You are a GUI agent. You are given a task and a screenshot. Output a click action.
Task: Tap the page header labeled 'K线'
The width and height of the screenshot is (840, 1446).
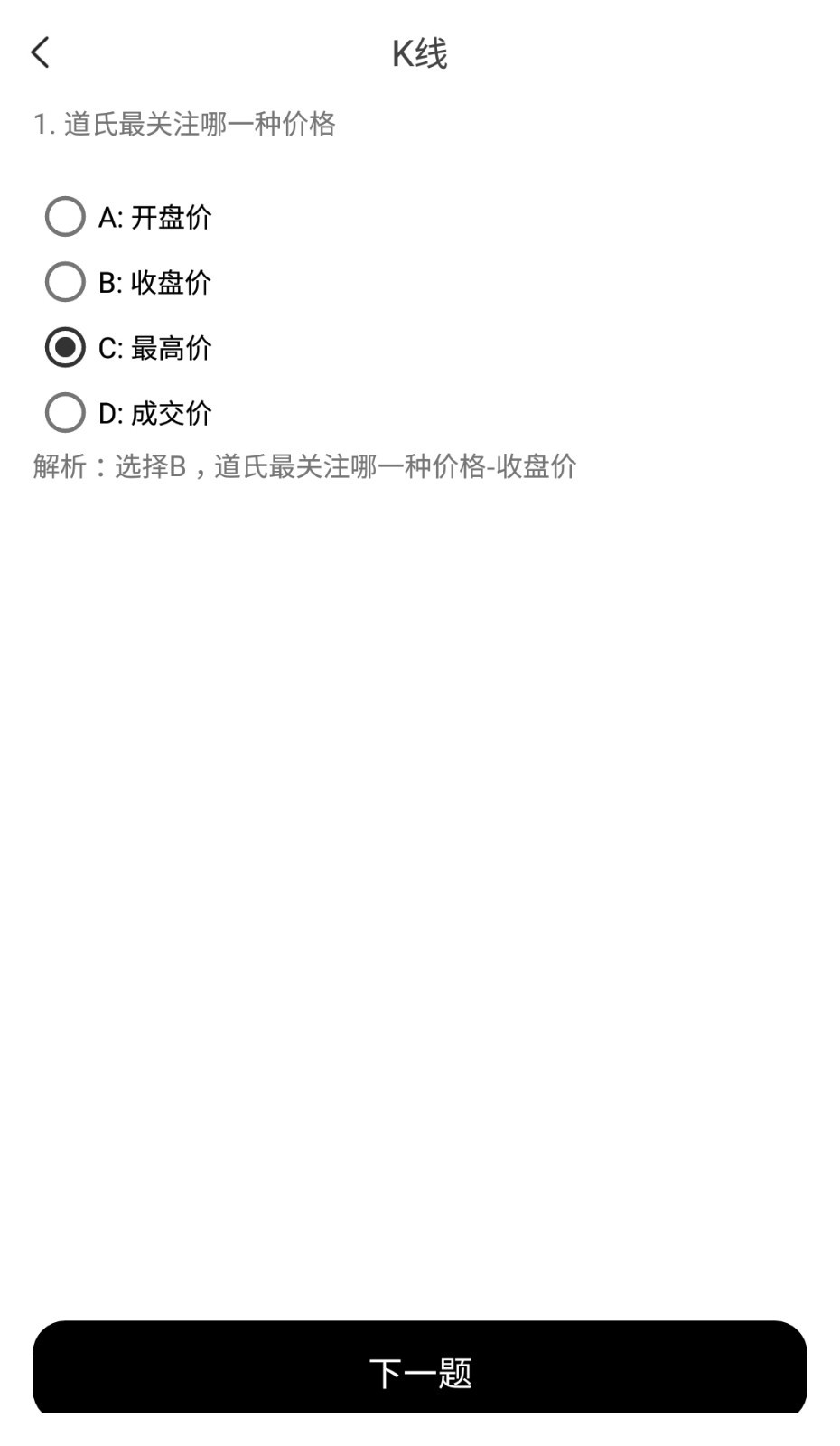[x=420, y=52]
